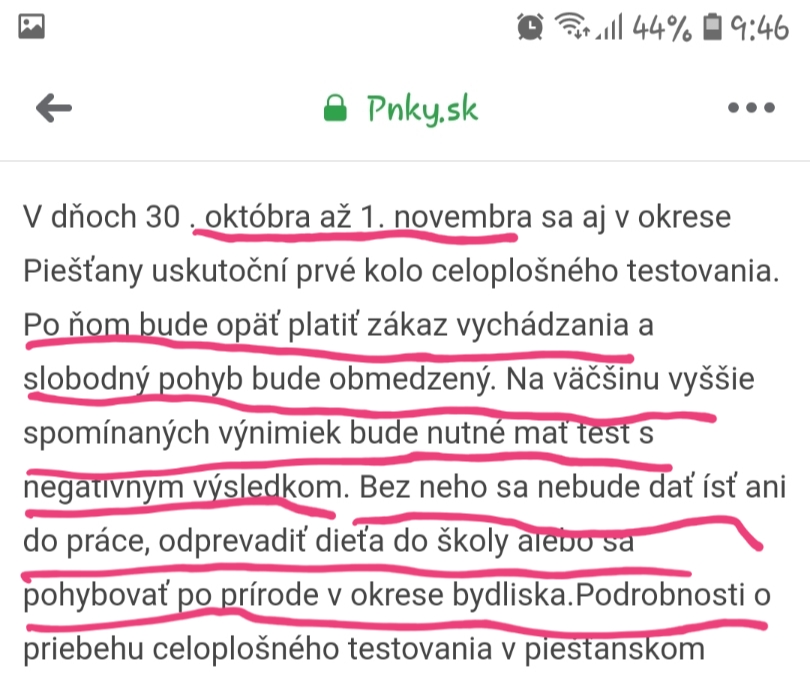Go back with the arrow icon

pyautogui.click(x=54, y=108)
